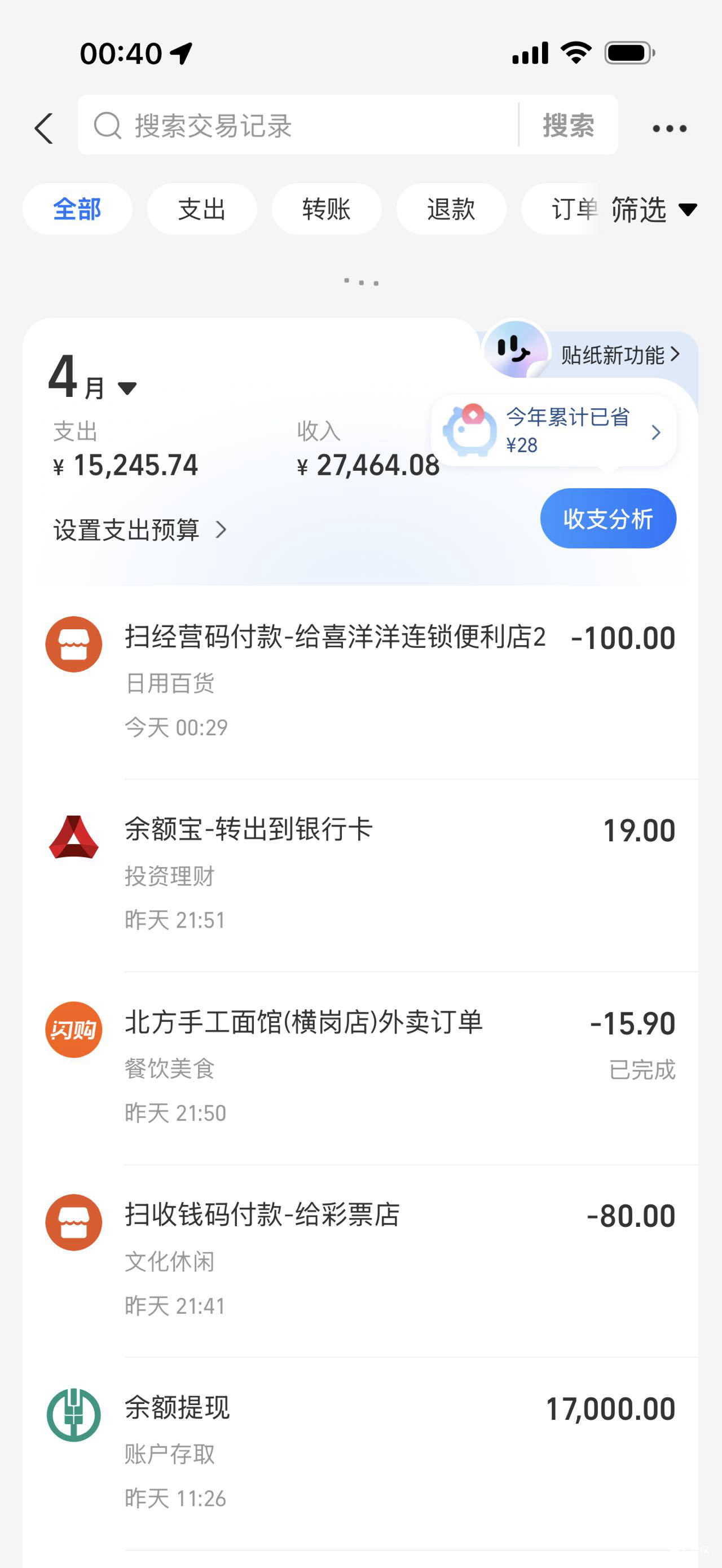Switch to the 转账 tab
Image resolution: width=722 pixels, height=1568 pixels.
point(326,209)
